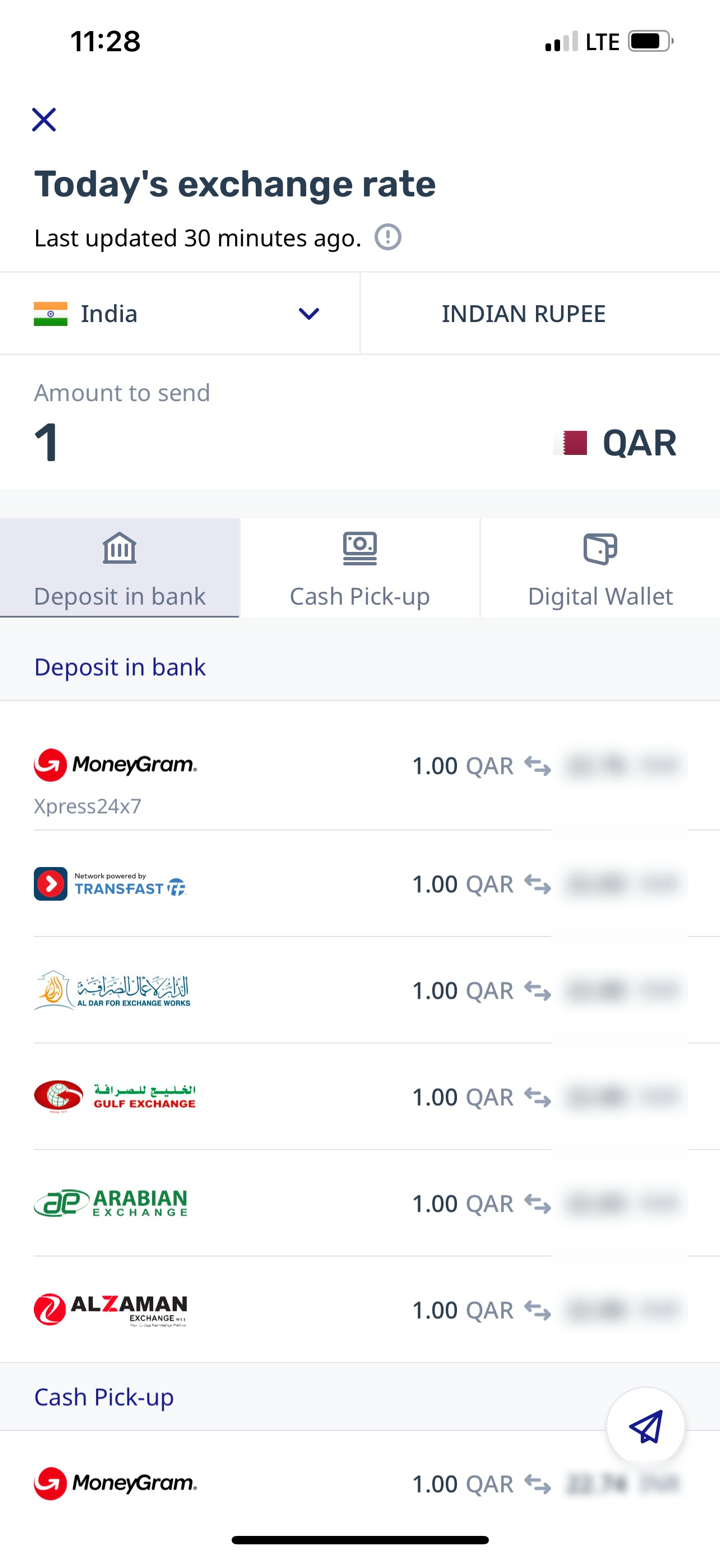720x1558 pixels.
Task: Toggle the swap arrows on Transfast rate row
Action: point(537,884)
